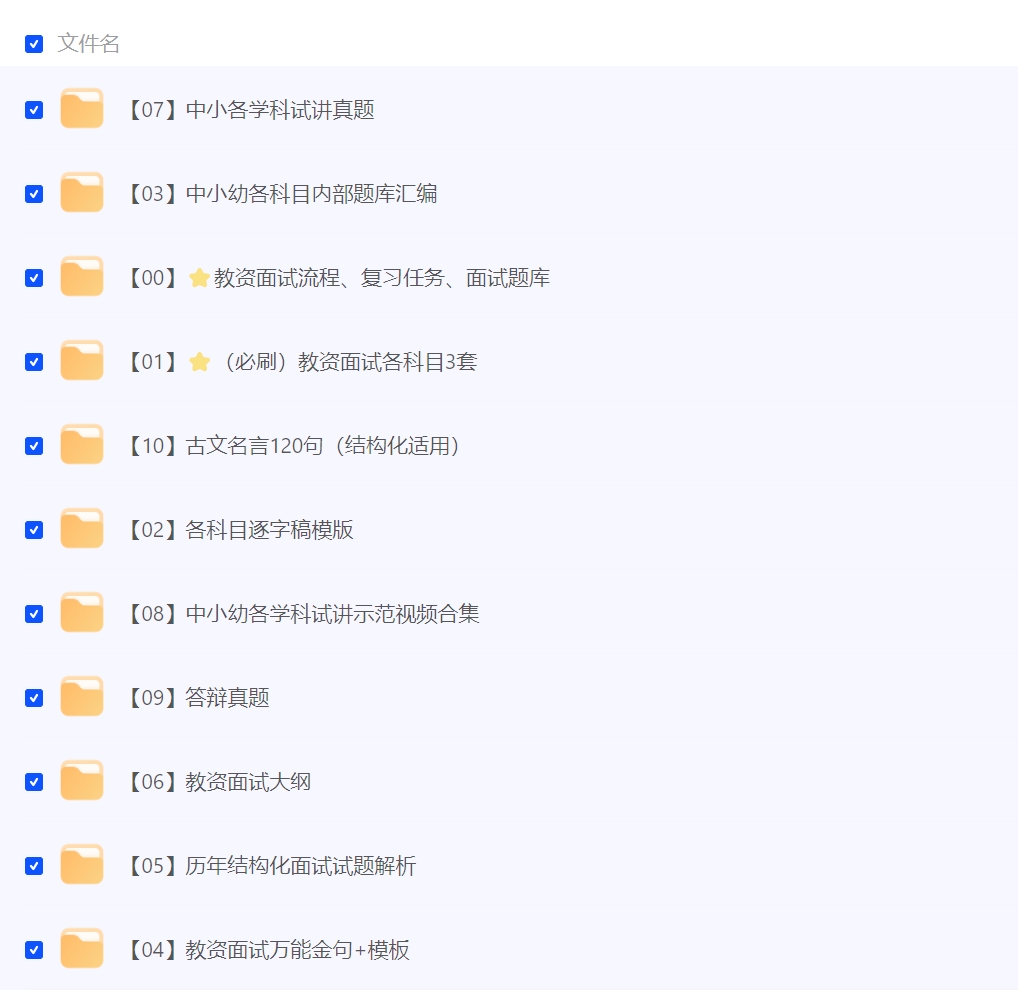Open folder 【03】中小幼各科目内部题库汇编
The height and width of the screenshot is (997, 1018).
click(281, 194)
